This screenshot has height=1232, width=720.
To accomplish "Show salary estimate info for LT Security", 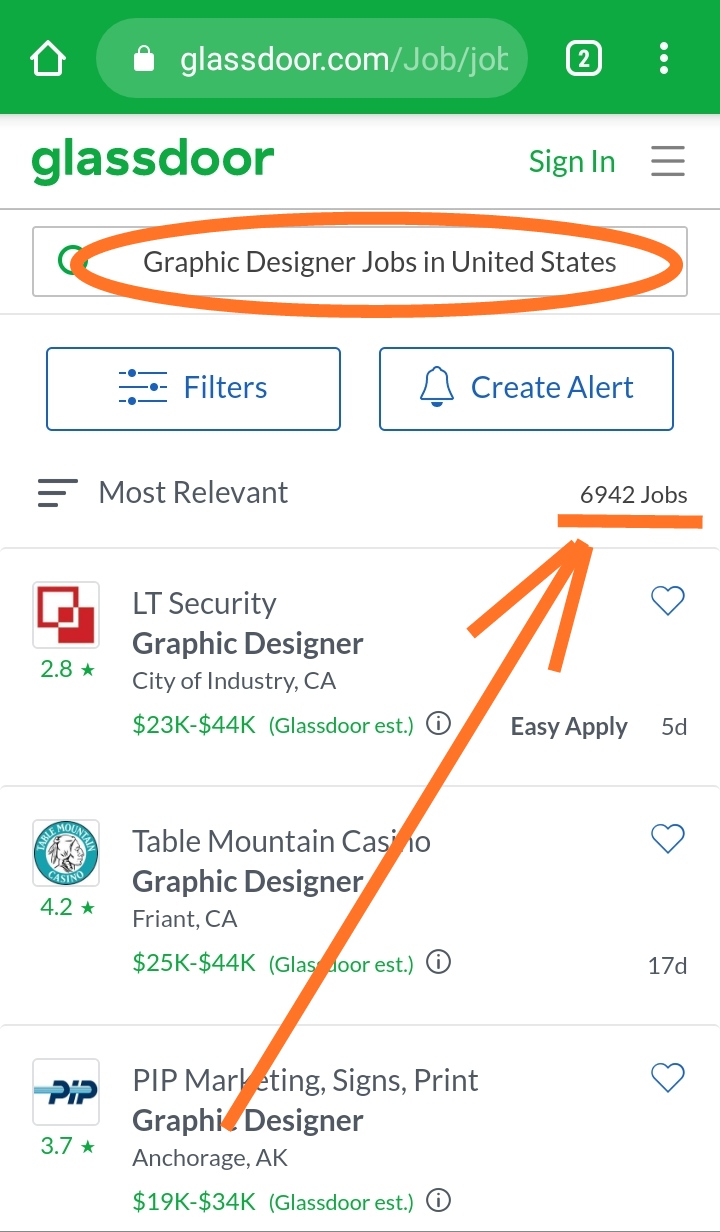I will [x=438, y=723].
